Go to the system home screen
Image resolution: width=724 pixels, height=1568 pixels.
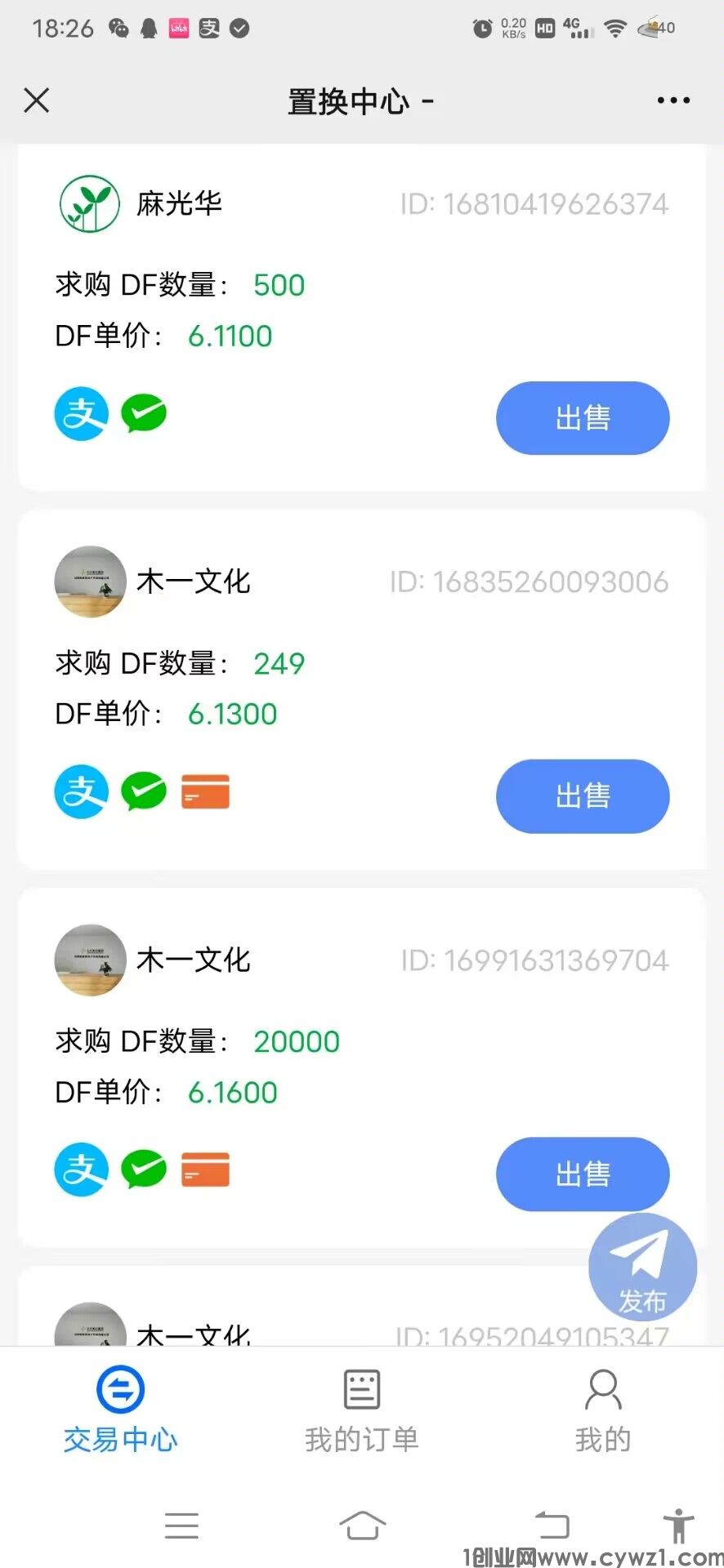tap(362, 1525)
